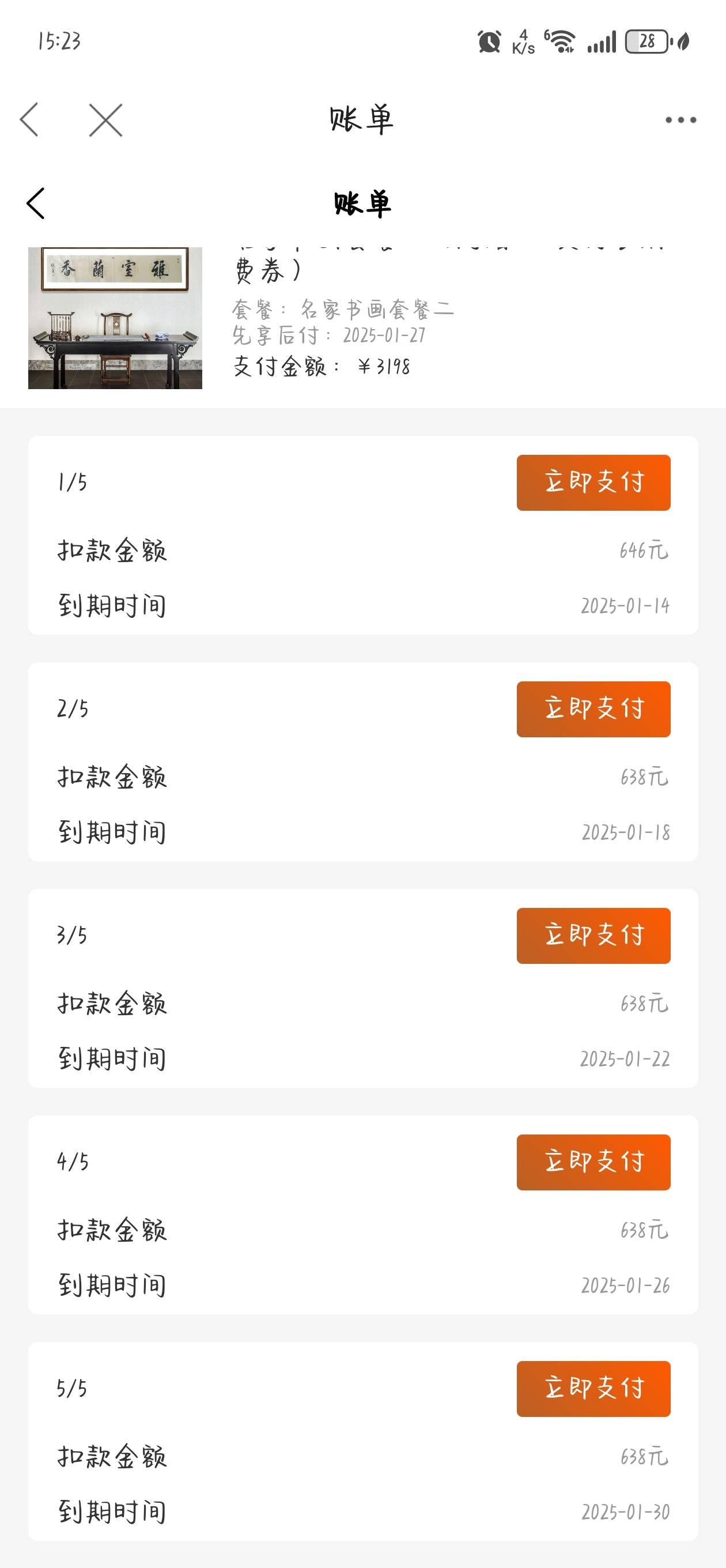Close the page with the X icon
The width and height of the screenshot is (726, 1568).
(x=106, y=119)
